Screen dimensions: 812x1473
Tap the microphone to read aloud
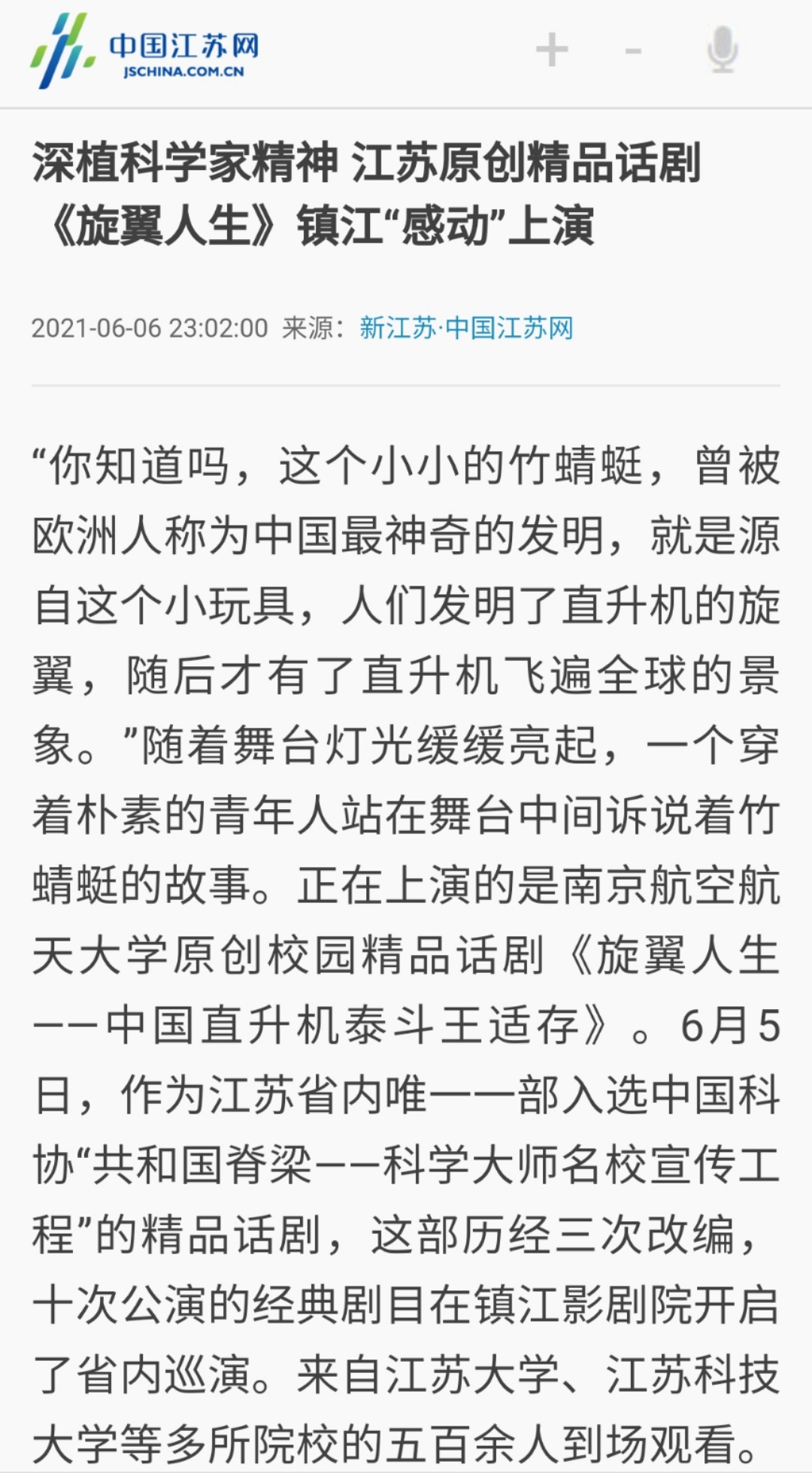pos(722,50)
